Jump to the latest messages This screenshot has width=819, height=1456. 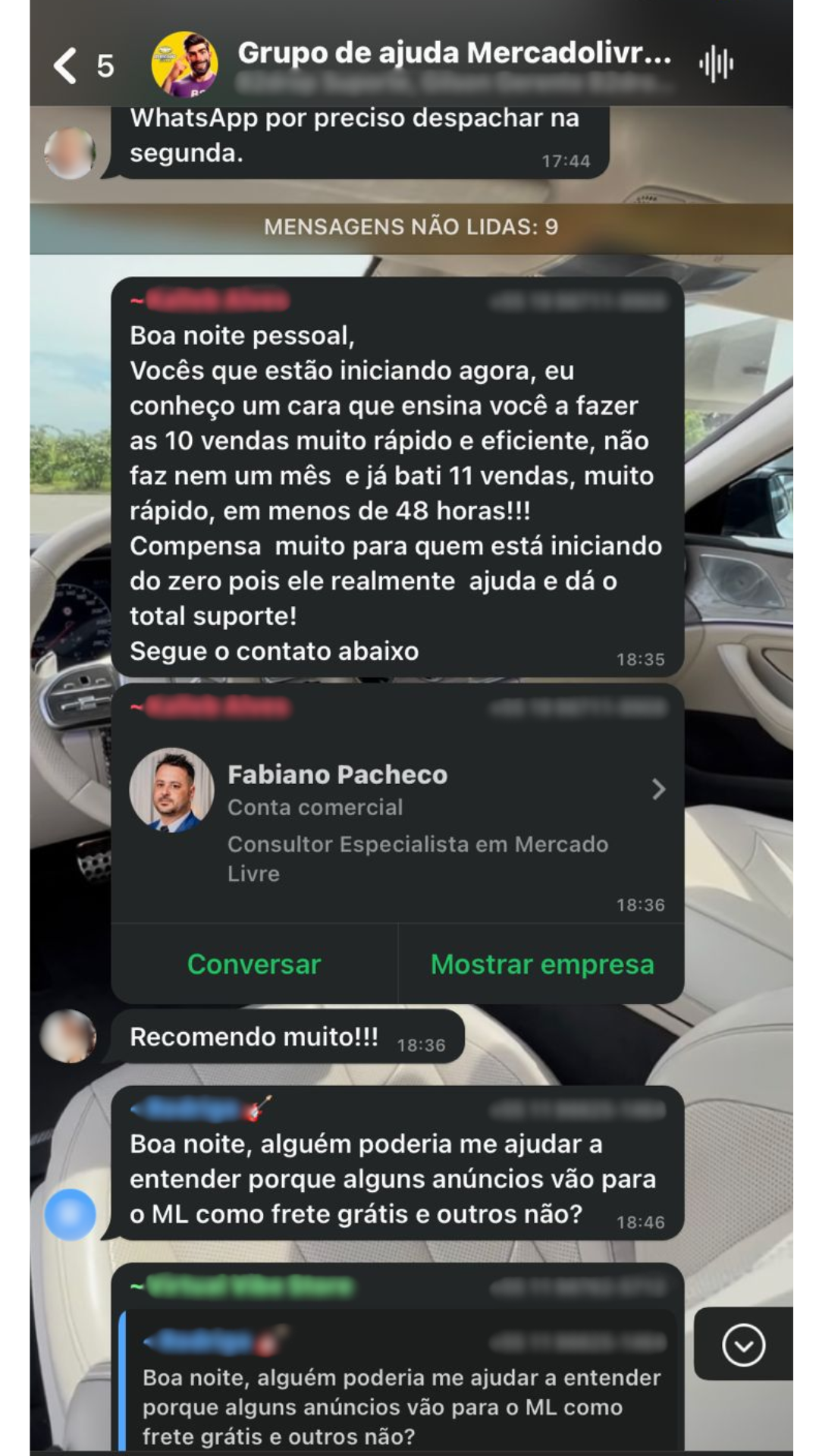(743, 1345)
